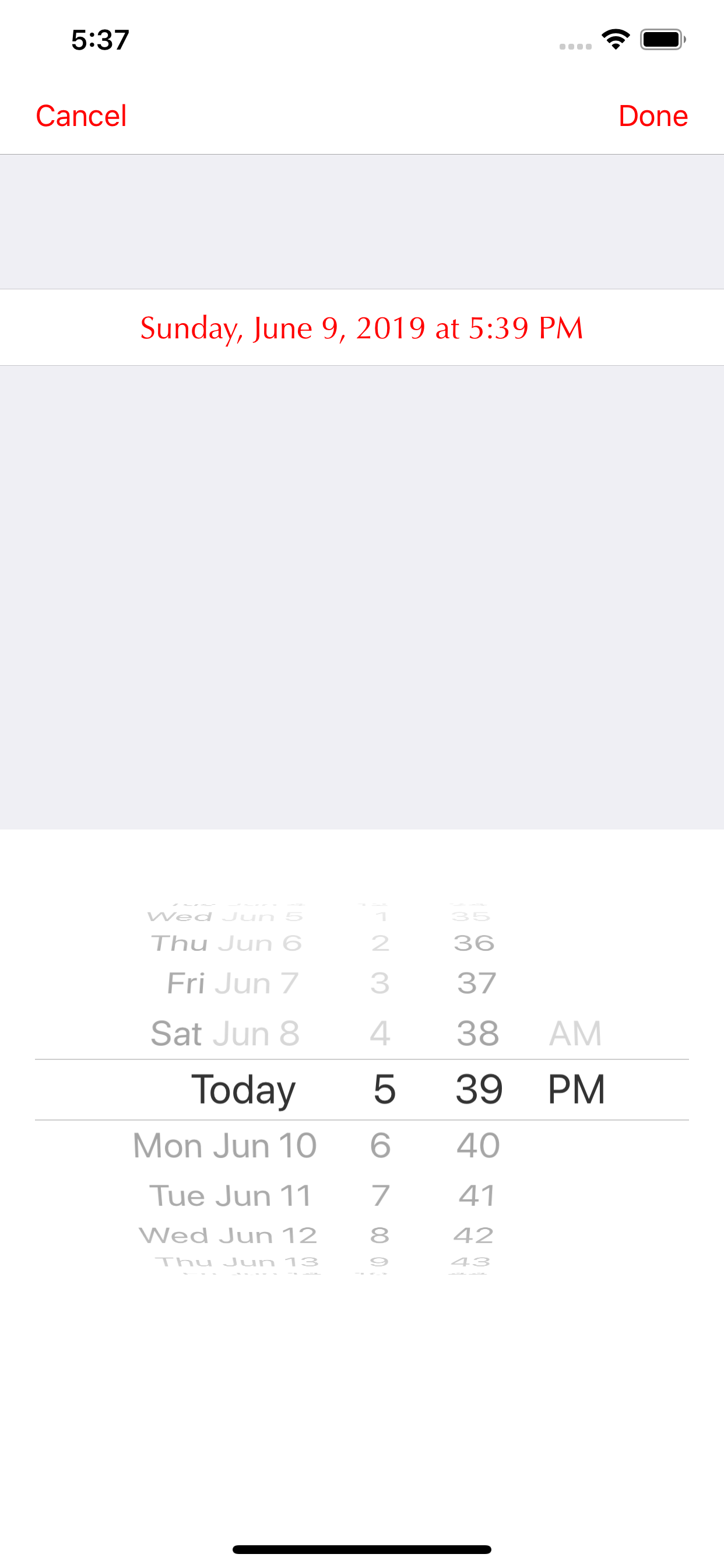724x1568 pixels.
Task: Select Fri Jun 7 in the date wheel
Action: 233,984
